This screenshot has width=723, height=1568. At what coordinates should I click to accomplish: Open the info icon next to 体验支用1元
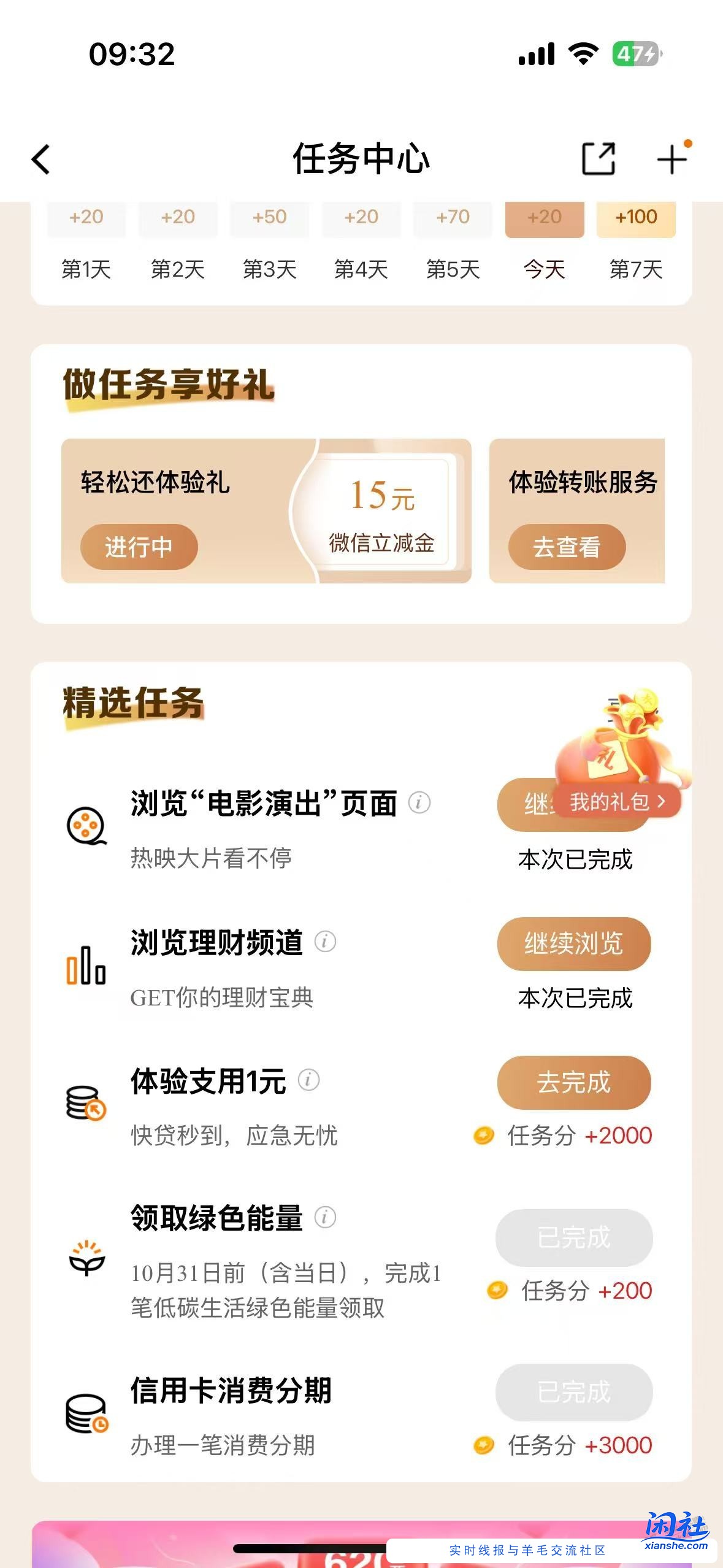pyautogui.click(x=308, y=1078)
